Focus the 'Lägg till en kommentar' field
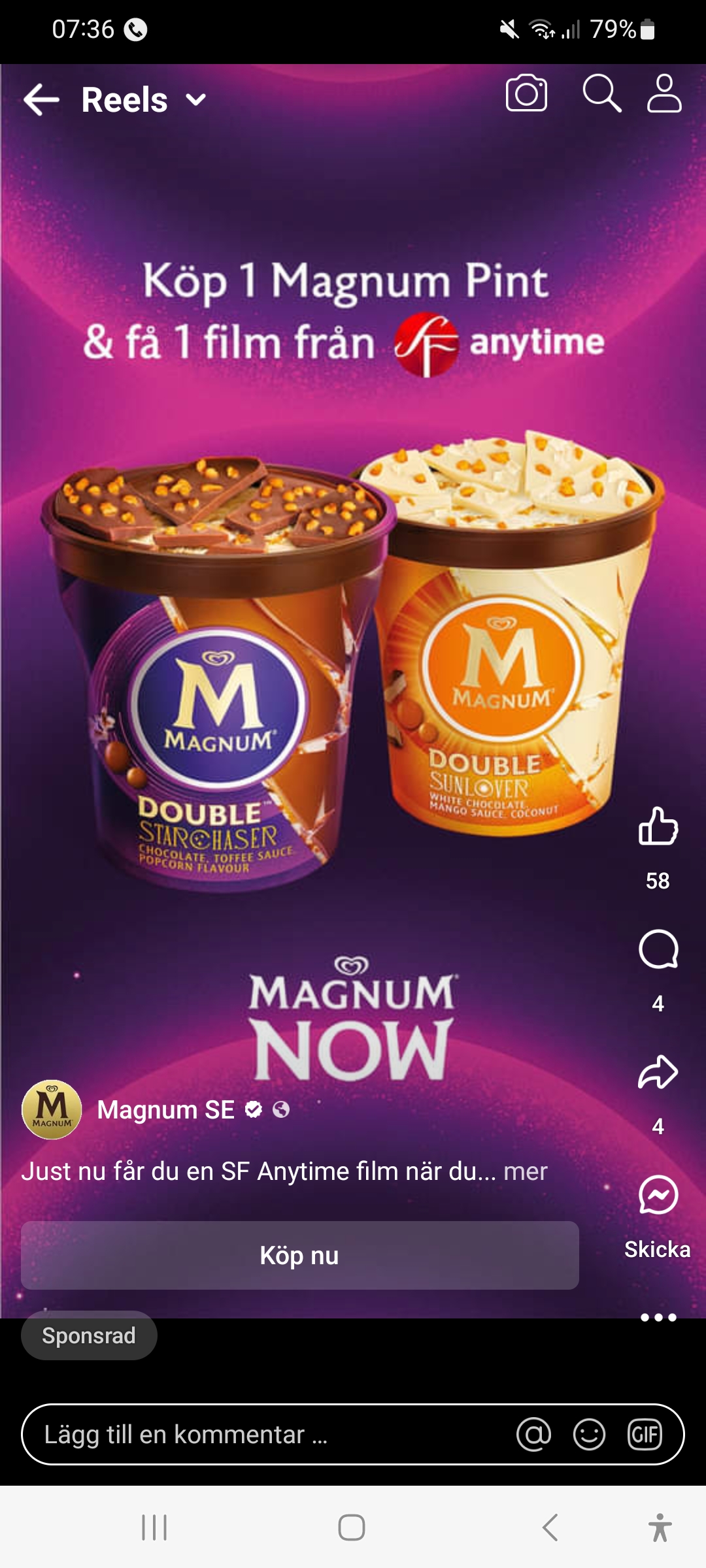 click(x=261, y=1435)
